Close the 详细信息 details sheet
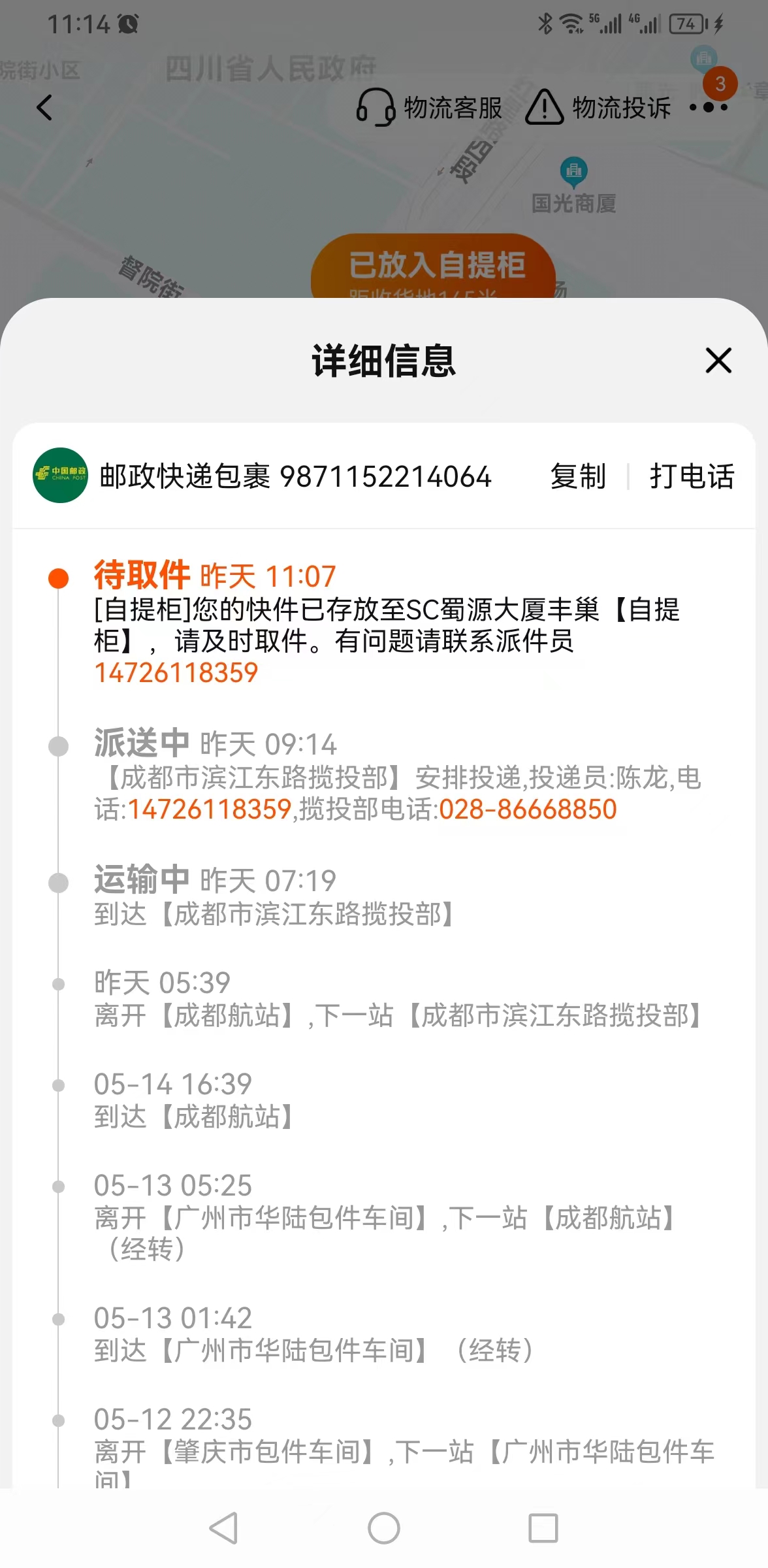768x1568 pixels. tap(718, 360)
